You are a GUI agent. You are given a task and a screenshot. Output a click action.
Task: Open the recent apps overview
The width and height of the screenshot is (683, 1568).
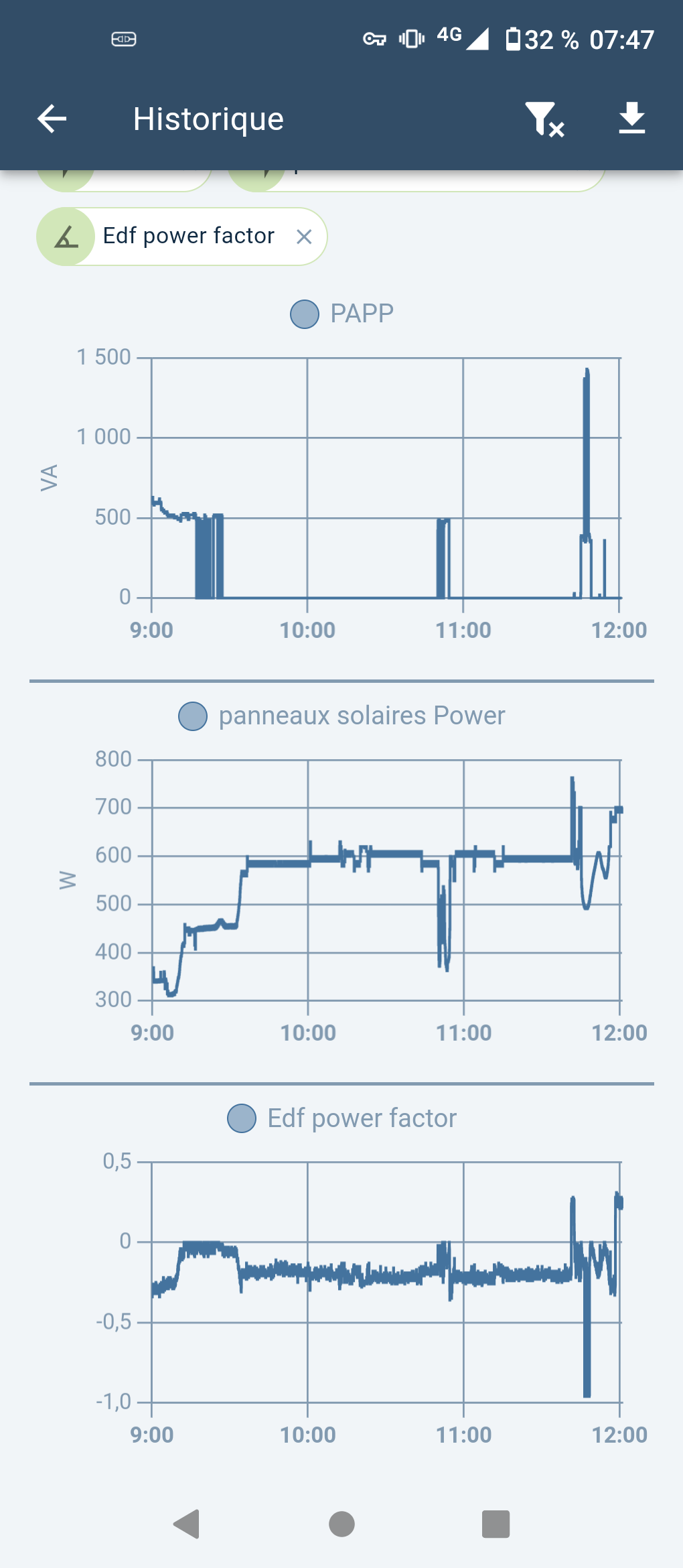[496, 1524]
